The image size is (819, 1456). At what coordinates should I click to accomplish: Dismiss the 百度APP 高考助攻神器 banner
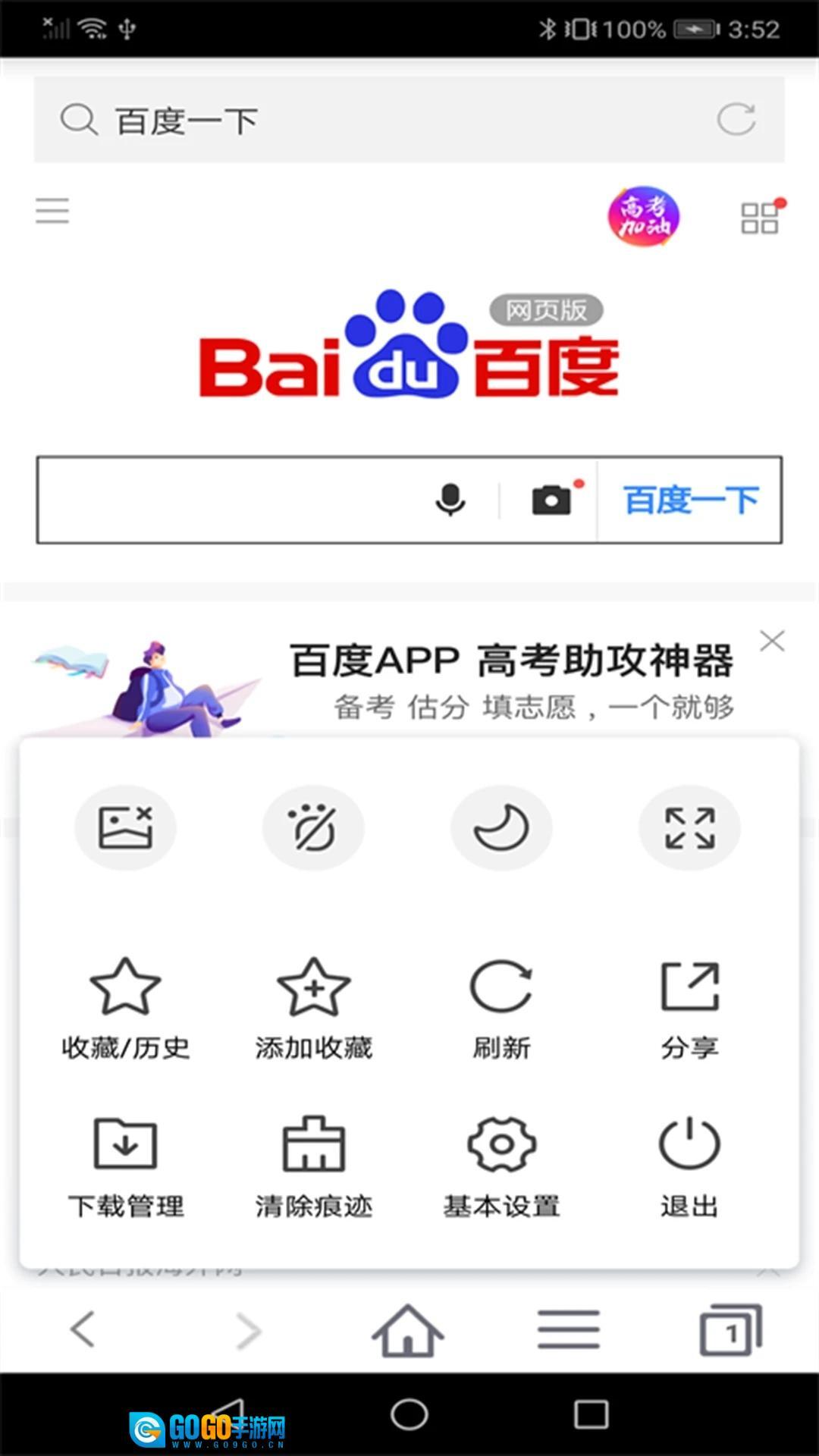click(x=772, y=642)
